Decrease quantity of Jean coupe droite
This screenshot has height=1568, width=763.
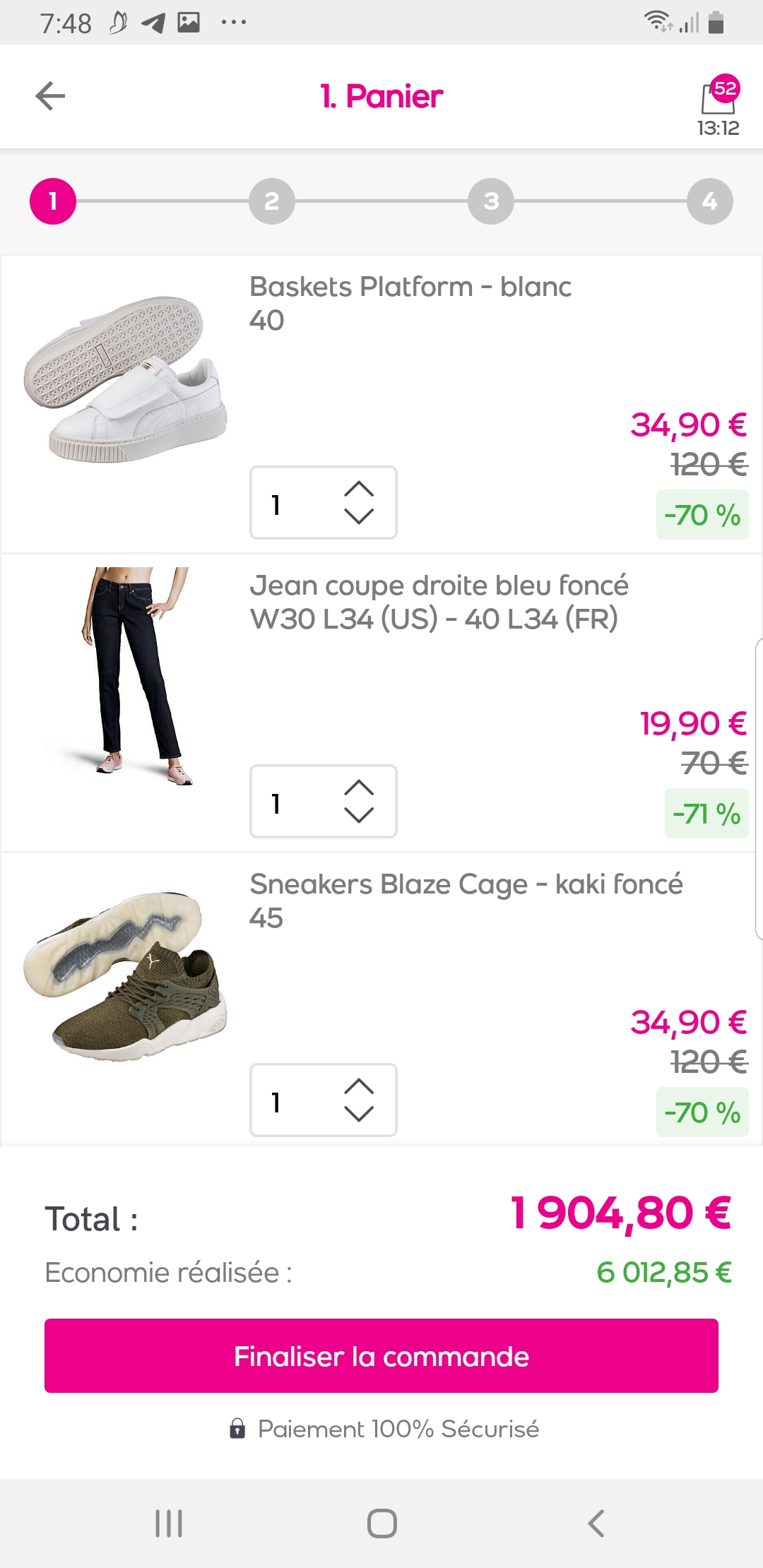pyautogui.click(x=359, y=816)
